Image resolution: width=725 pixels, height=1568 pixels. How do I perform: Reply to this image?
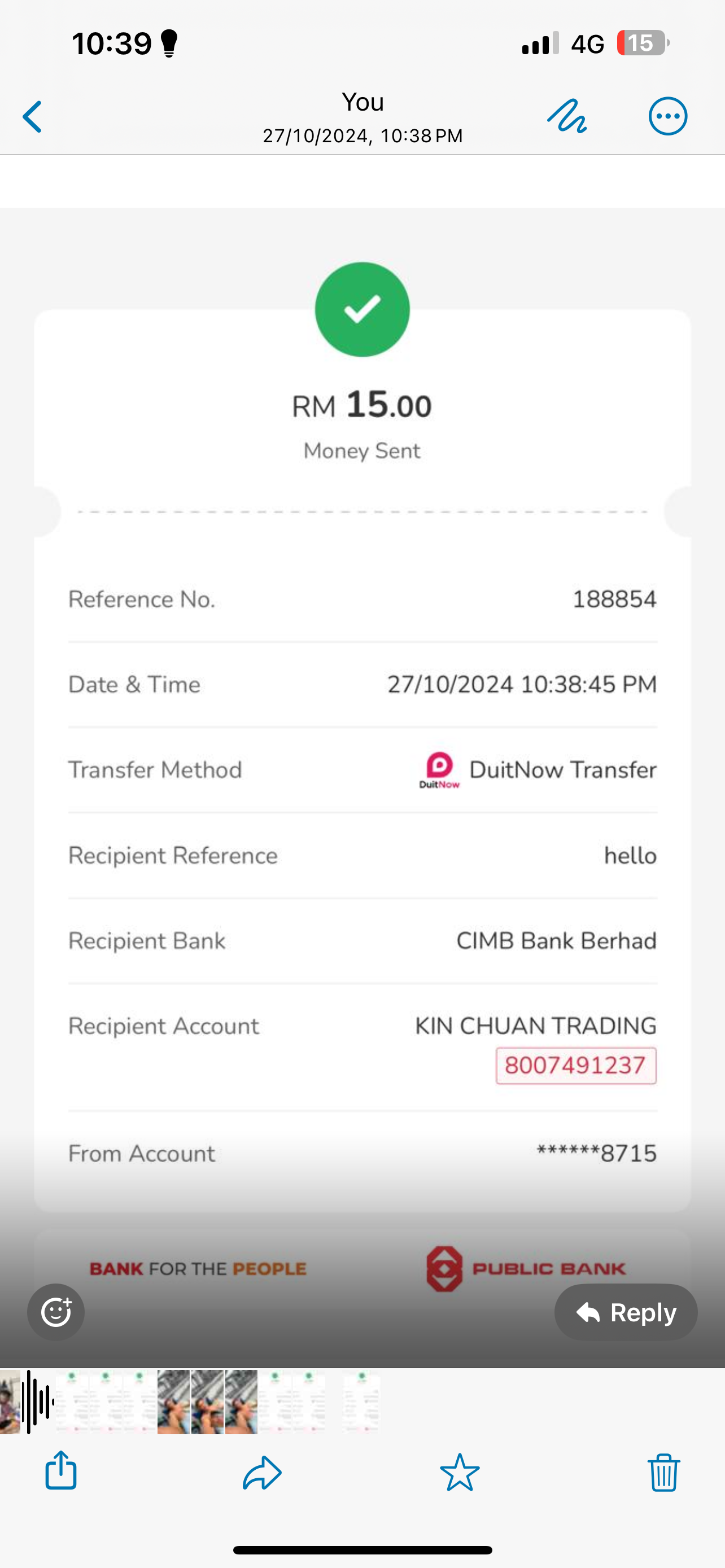click(x=626, y=1312)
